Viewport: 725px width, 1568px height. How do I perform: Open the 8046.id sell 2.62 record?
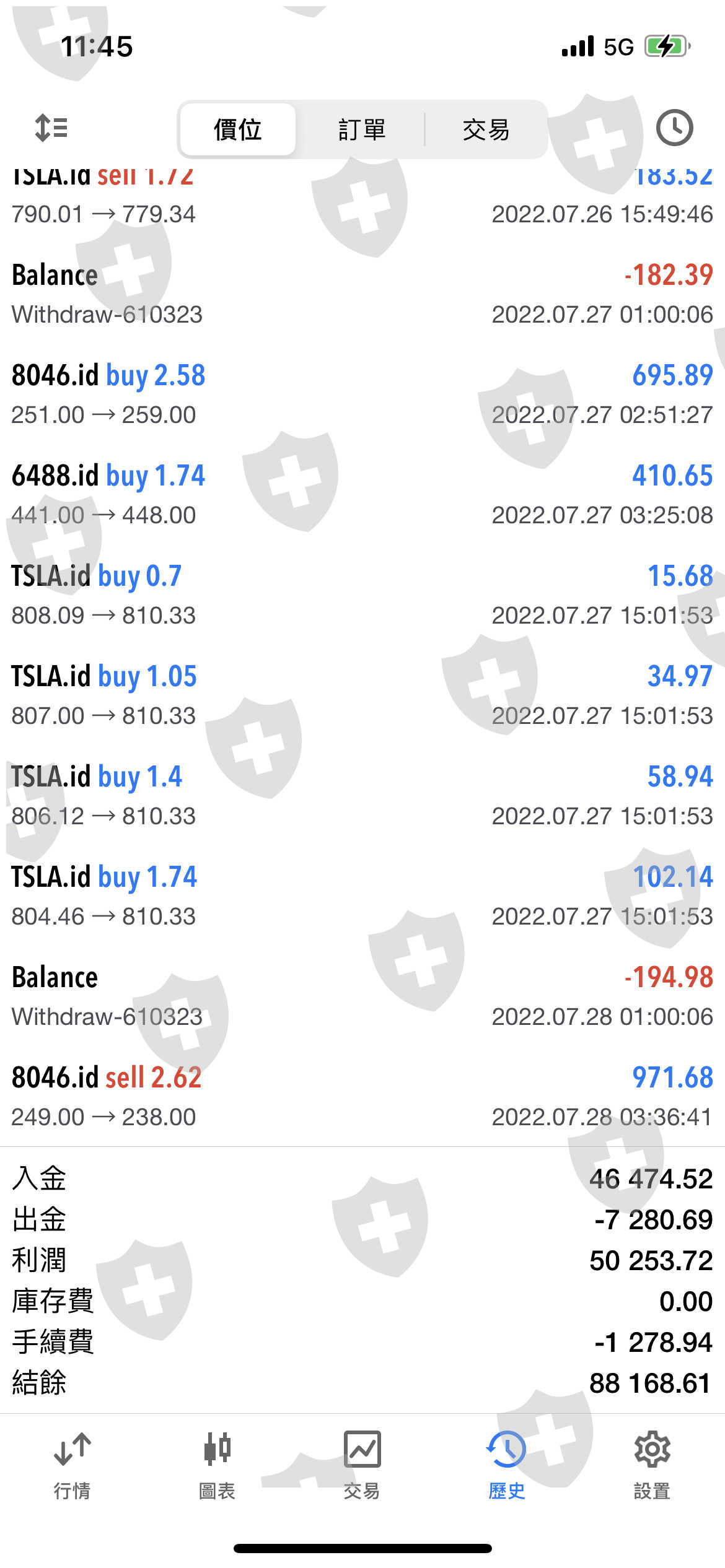(x=362, y=1097)
